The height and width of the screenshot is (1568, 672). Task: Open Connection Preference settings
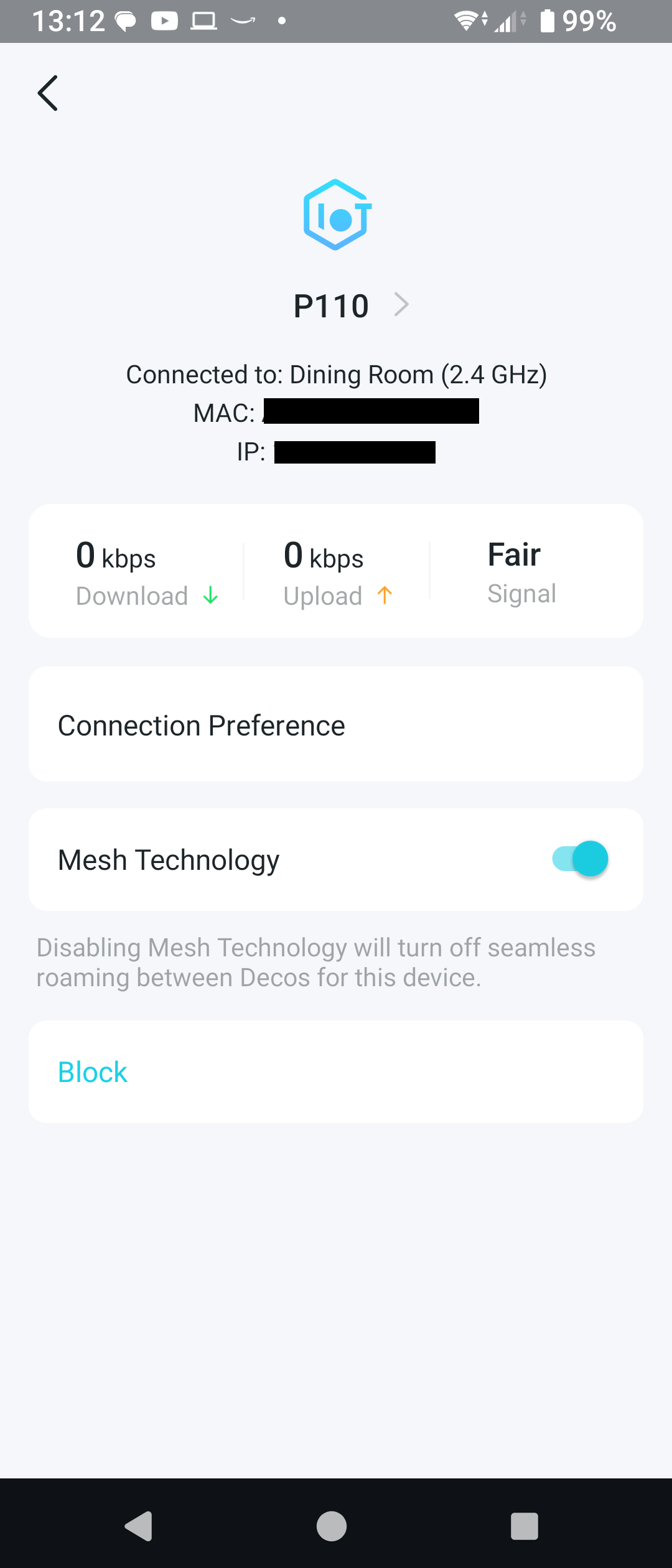(335, 725)
